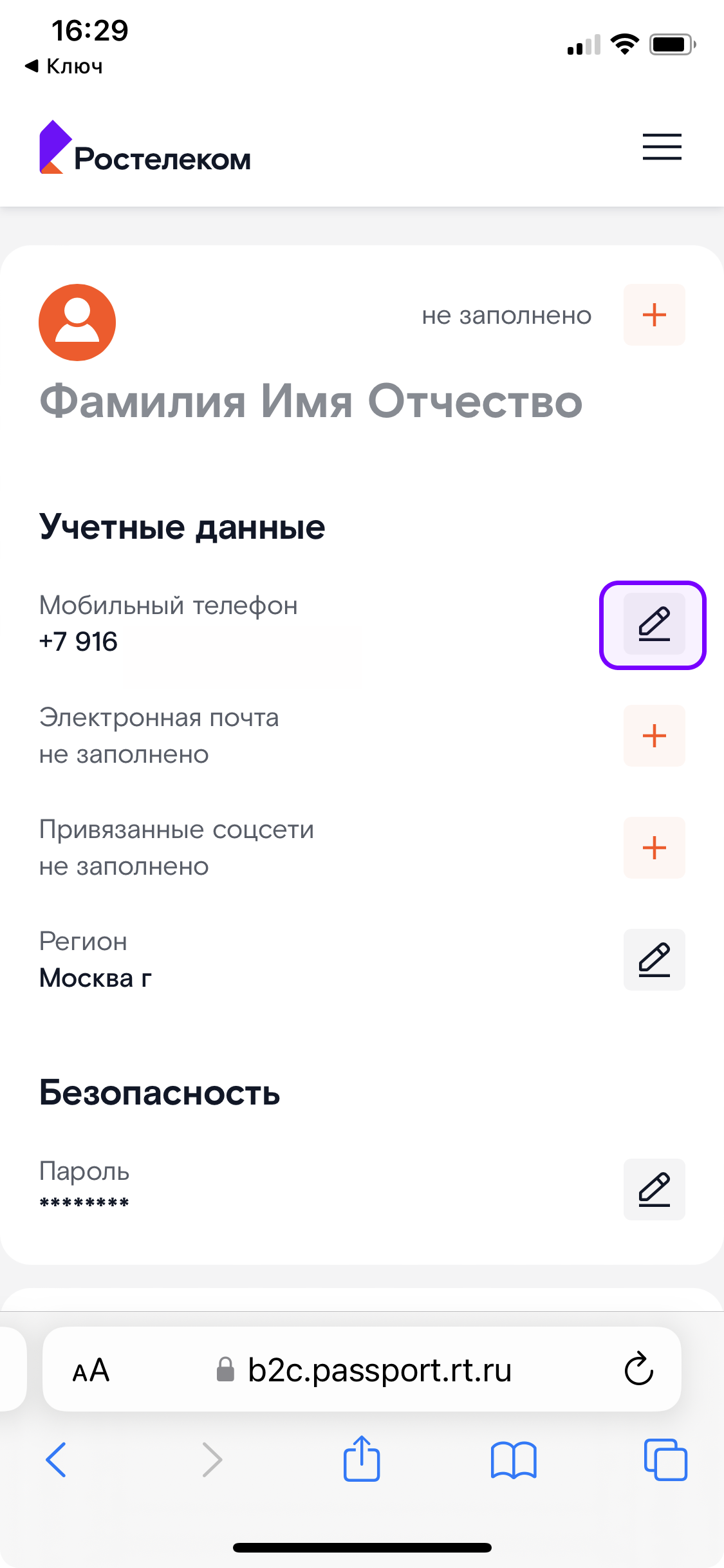Open the hamburger menu
The image size is (724, 1568).
click(662, 147)
